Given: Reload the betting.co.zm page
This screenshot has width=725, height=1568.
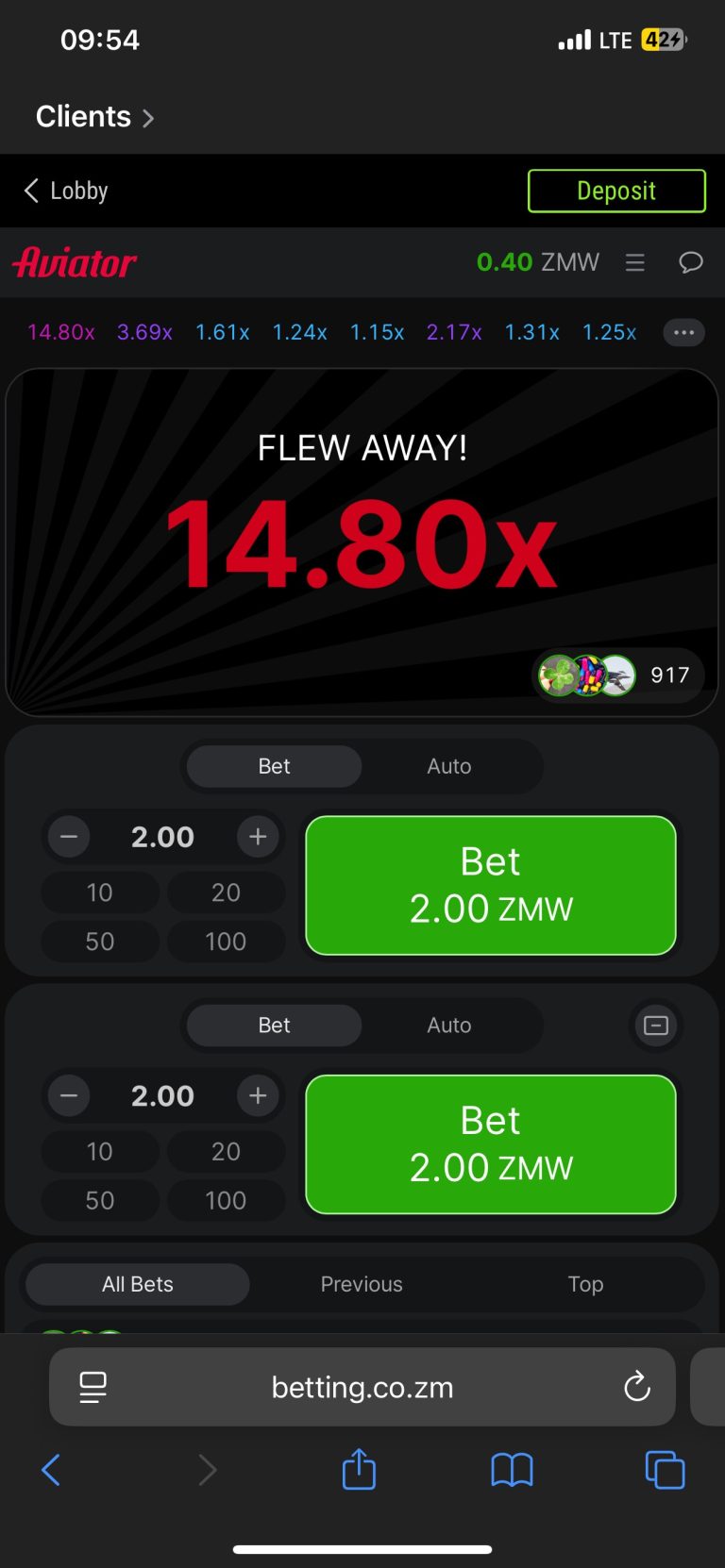Looking at the screenshot, I should pos(637,1387).
